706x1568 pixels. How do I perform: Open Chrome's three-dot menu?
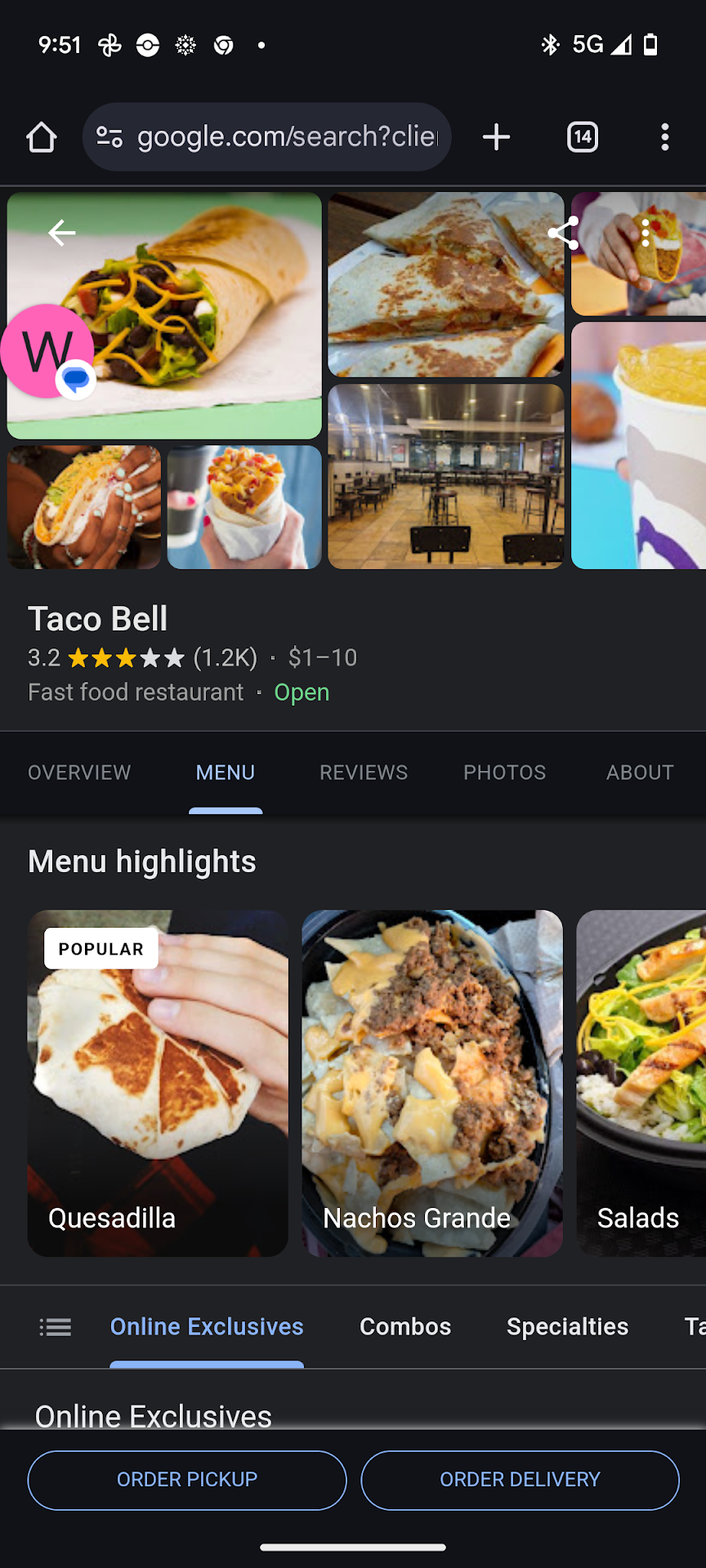click(665, 137)
